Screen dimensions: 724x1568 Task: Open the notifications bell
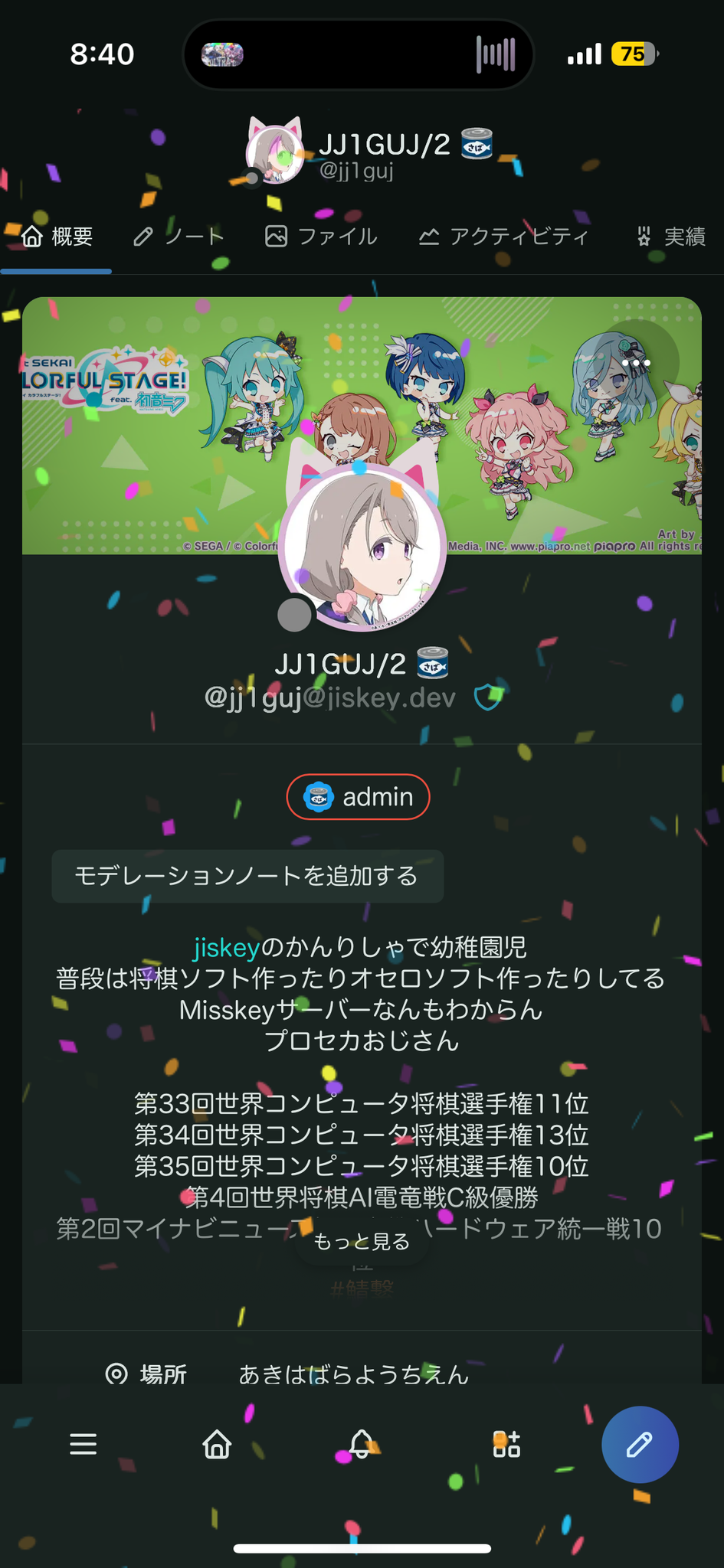point(361,1445)
